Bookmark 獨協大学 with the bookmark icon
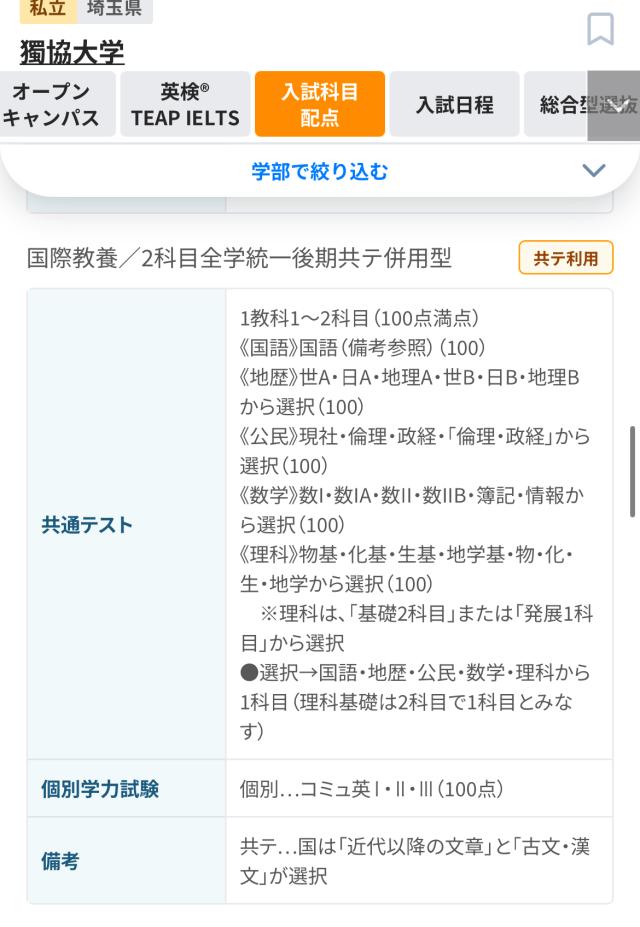The height and width of the screenshot is (927, 640). click(x=600, y=31)
